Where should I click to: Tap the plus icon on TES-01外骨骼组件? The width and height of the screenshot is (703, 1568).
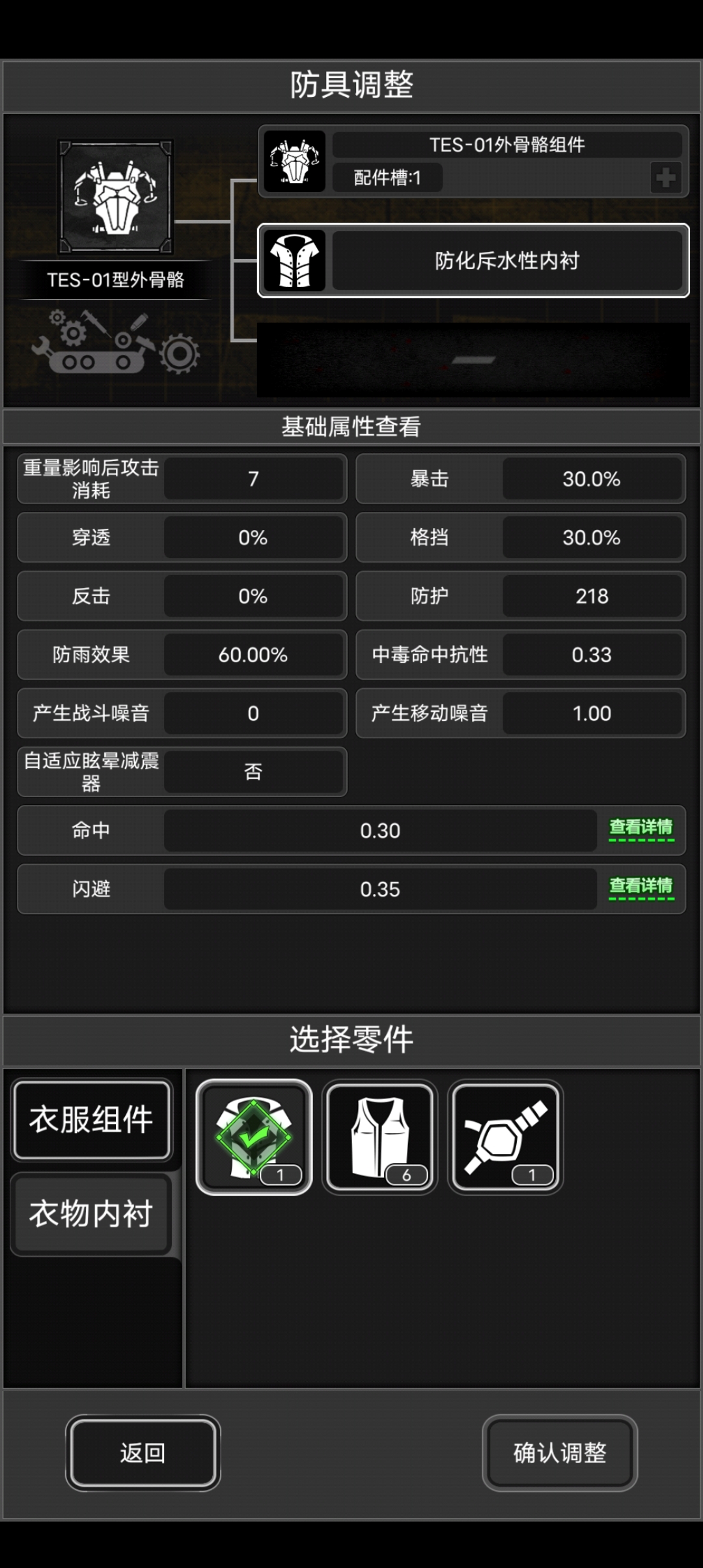click(x=665, y=177)
